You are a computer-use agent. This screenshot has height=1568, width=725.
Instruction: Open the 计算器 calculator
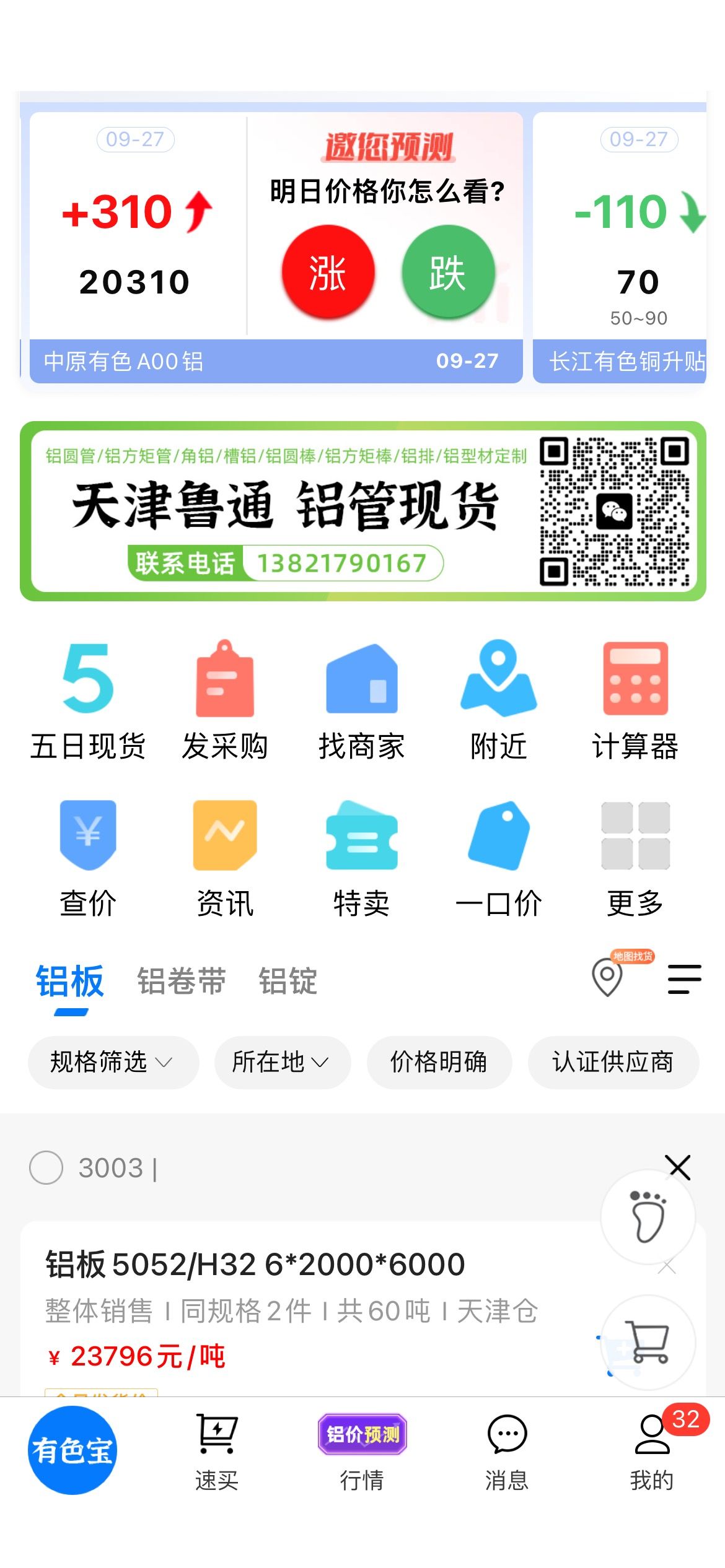click(x=636, y=700)
